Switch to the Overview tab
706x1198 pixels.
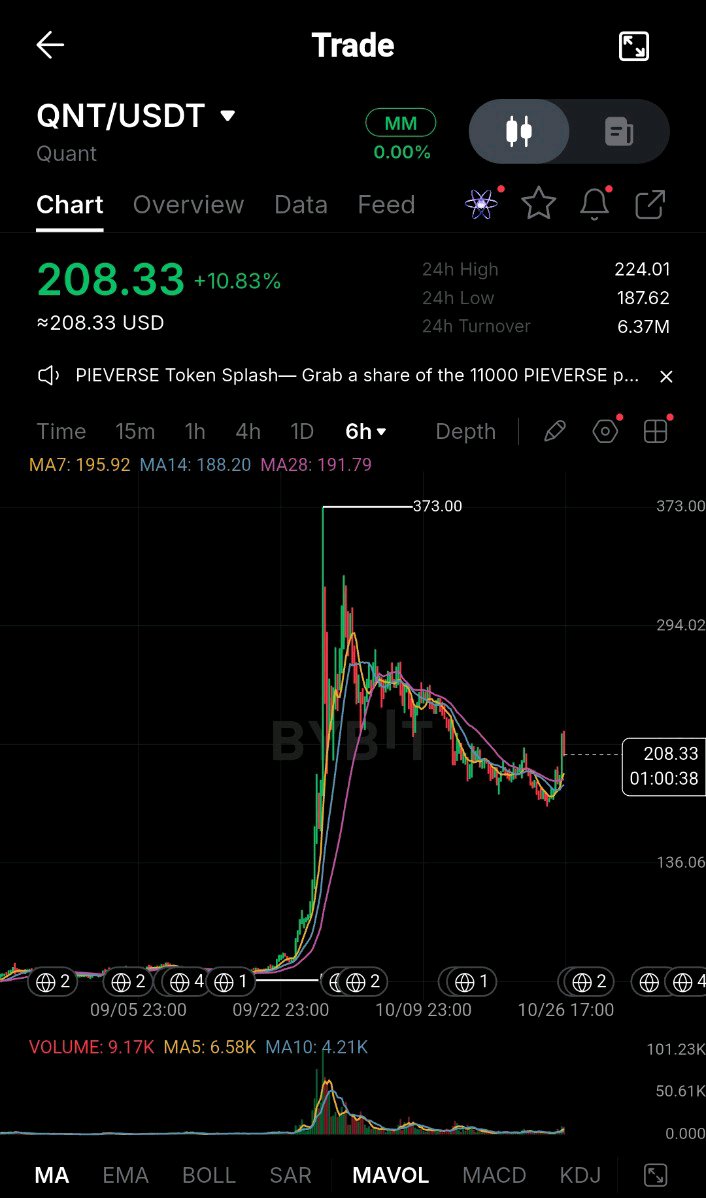click(x=188, y=205)
